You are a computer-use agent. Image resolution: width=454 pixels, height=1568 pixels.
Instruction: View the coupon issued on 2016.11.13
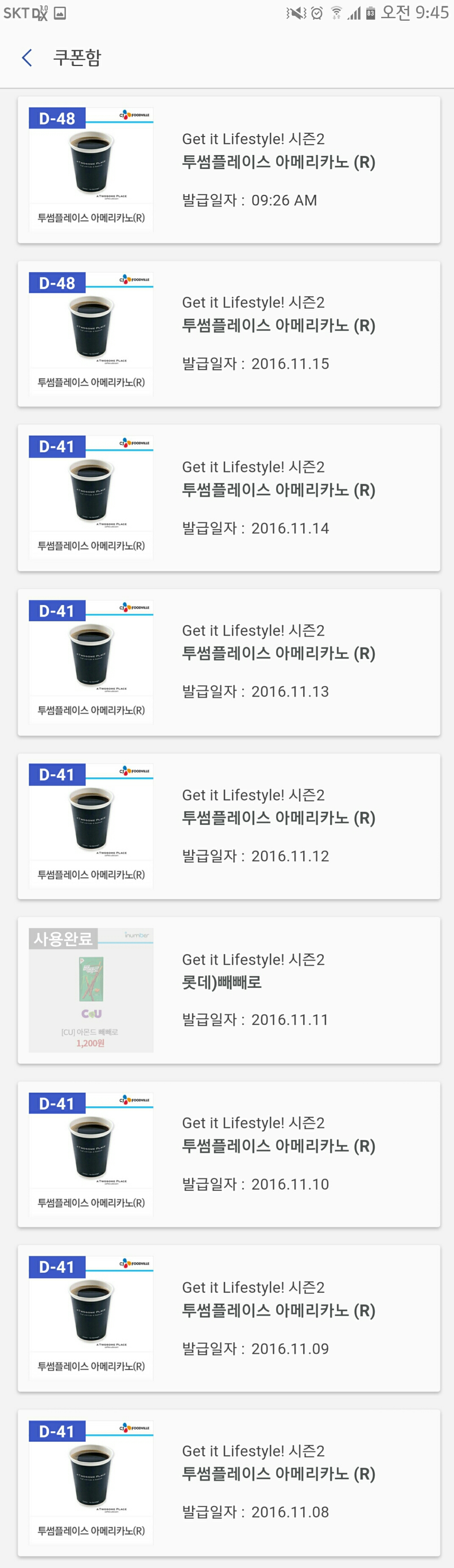pos(229,662)
